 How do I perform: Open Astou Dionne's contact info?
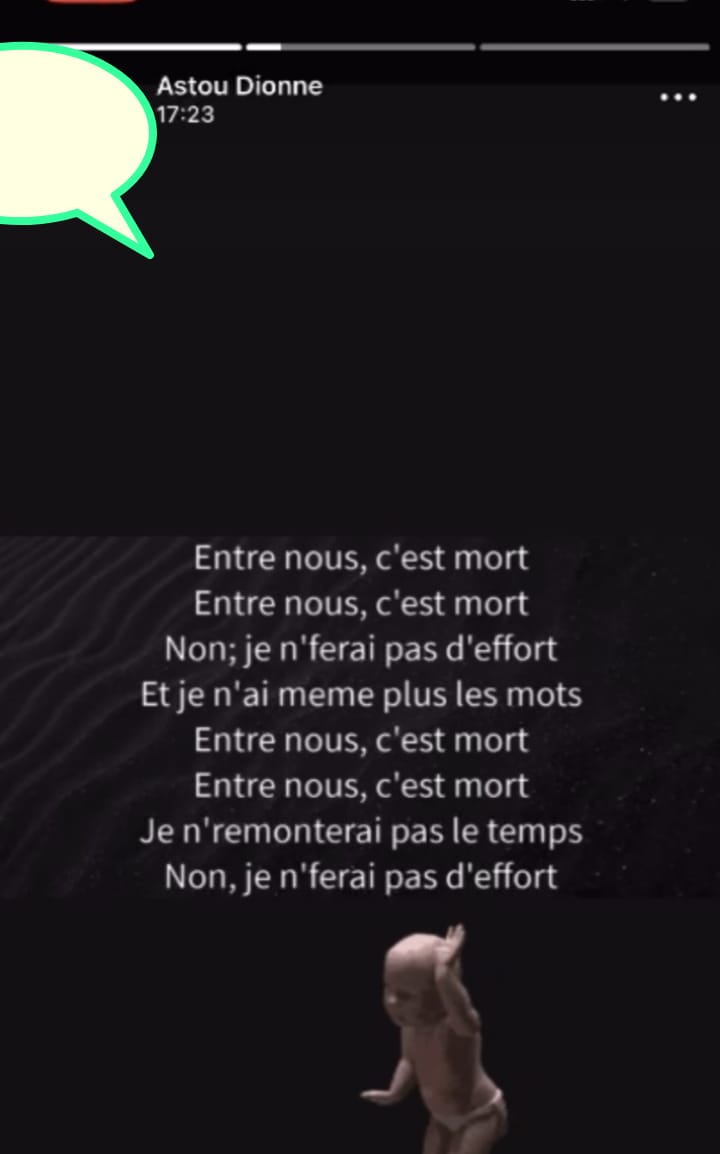coord(239,87)
